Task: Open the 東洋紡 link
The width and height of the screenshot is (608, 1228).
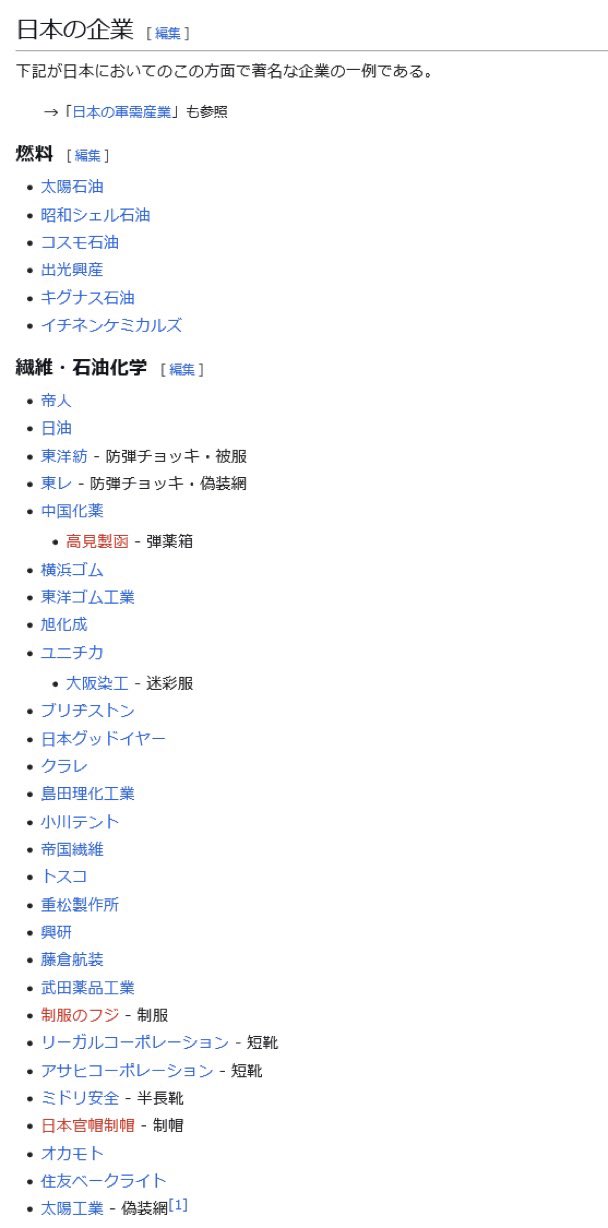Action: (64, 456)
